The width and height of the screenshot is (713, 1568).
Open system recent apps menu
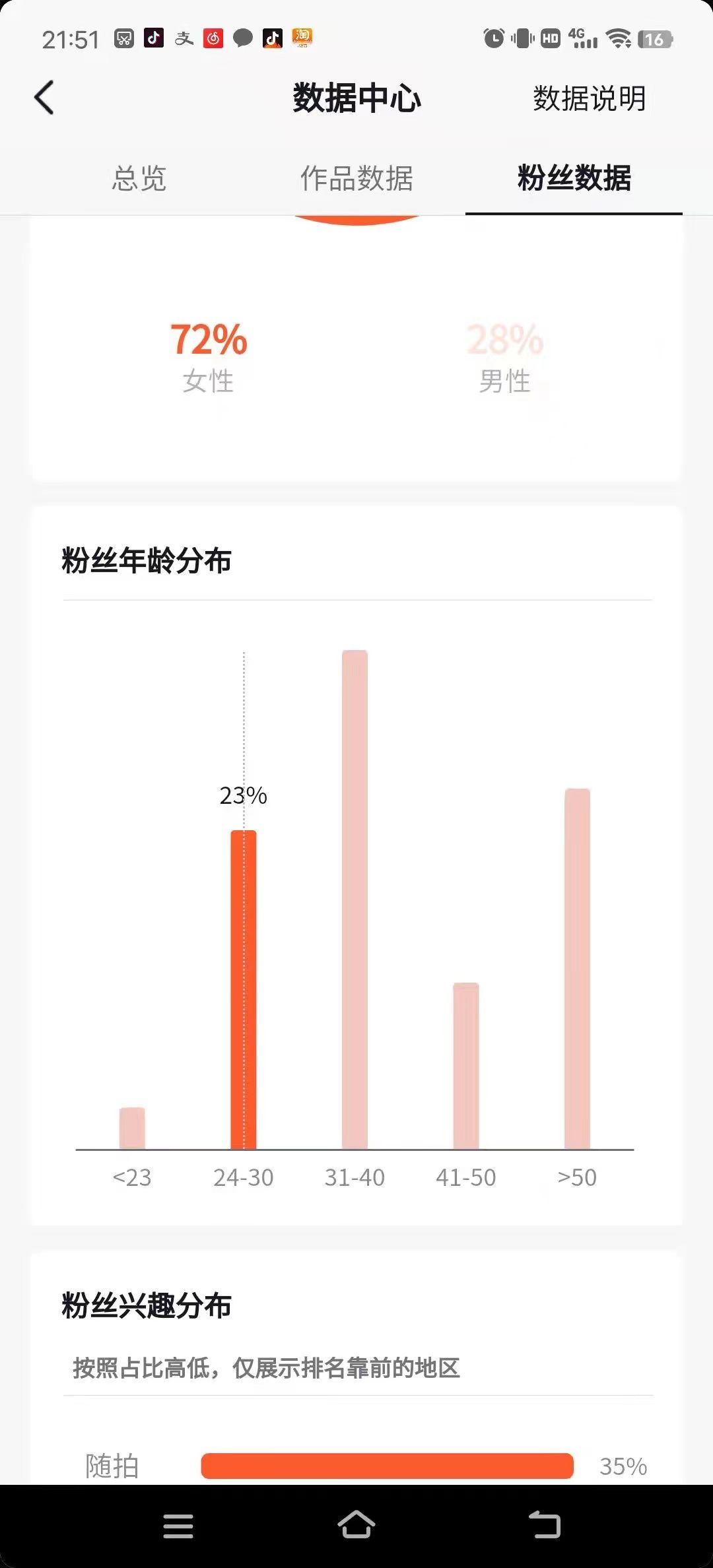tap(178, 1526)
